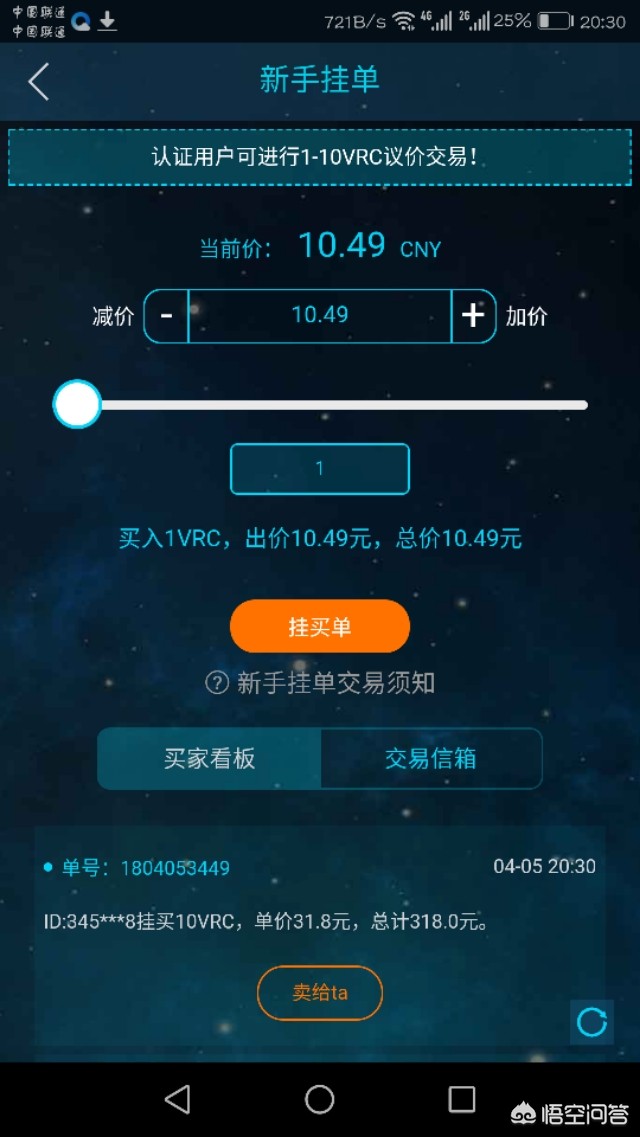
Task: Edit the quantity field showing 1
Action: (320, 469)
